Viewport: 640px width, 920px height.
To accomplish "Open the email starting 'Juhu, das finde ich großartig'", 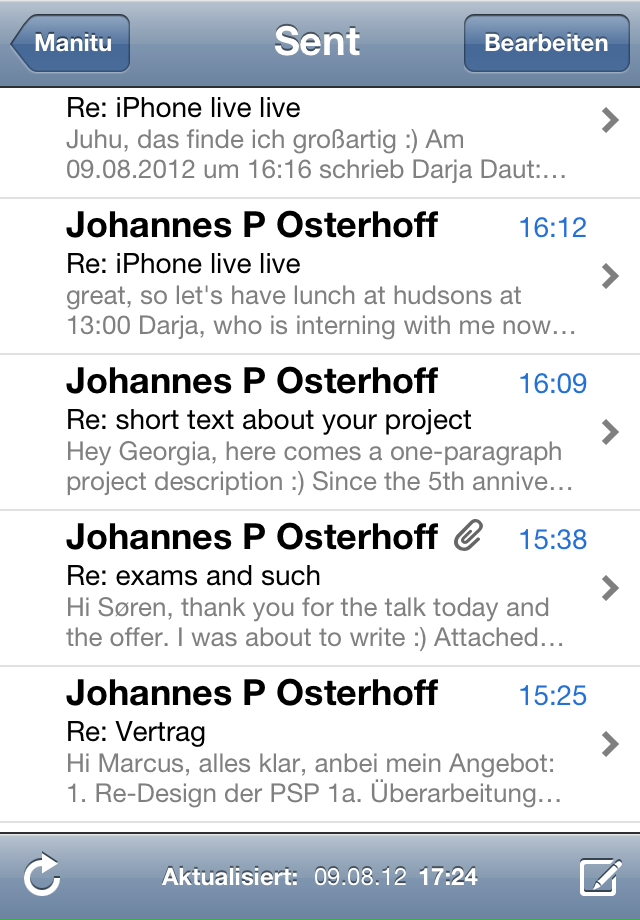I will (x=320, y=138).
